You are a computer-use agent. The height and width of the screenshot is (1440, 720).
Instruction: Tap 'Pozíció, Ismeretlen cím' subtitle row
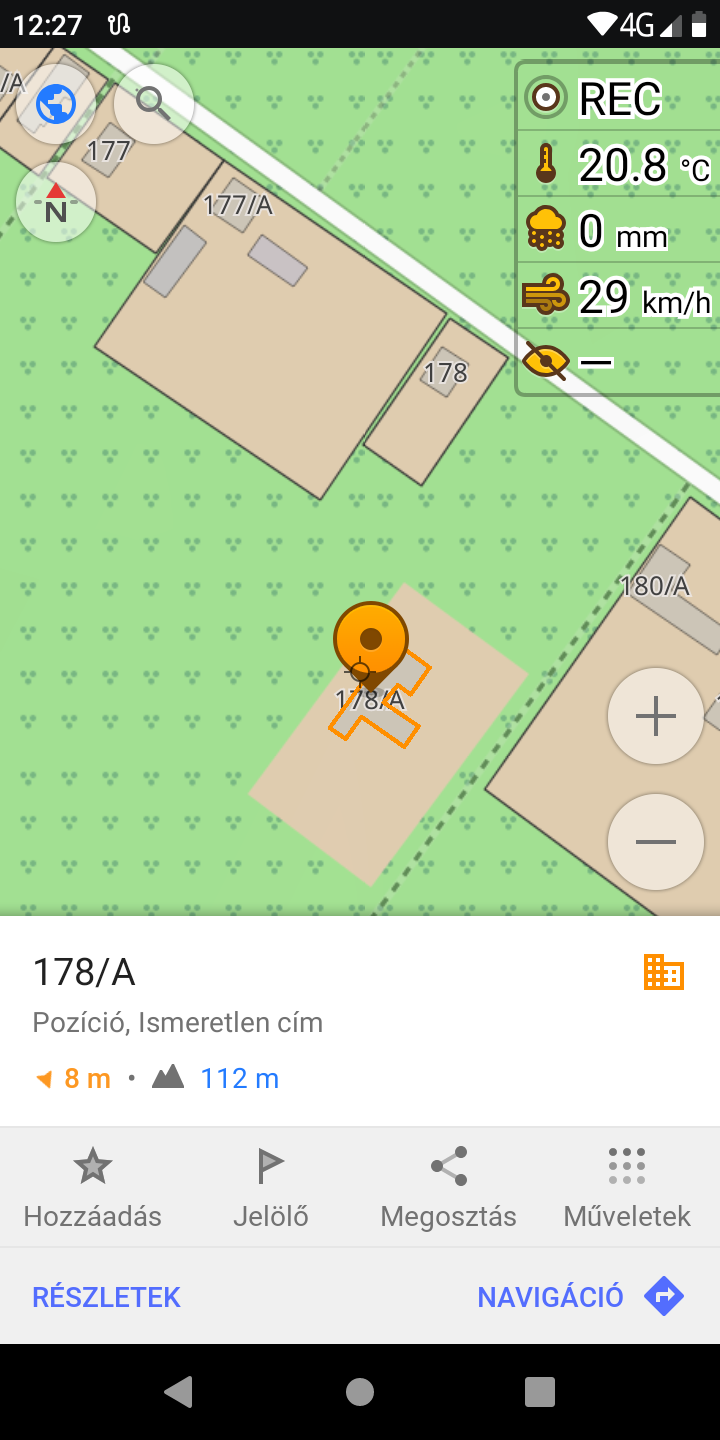click(x=177, y=1022)
